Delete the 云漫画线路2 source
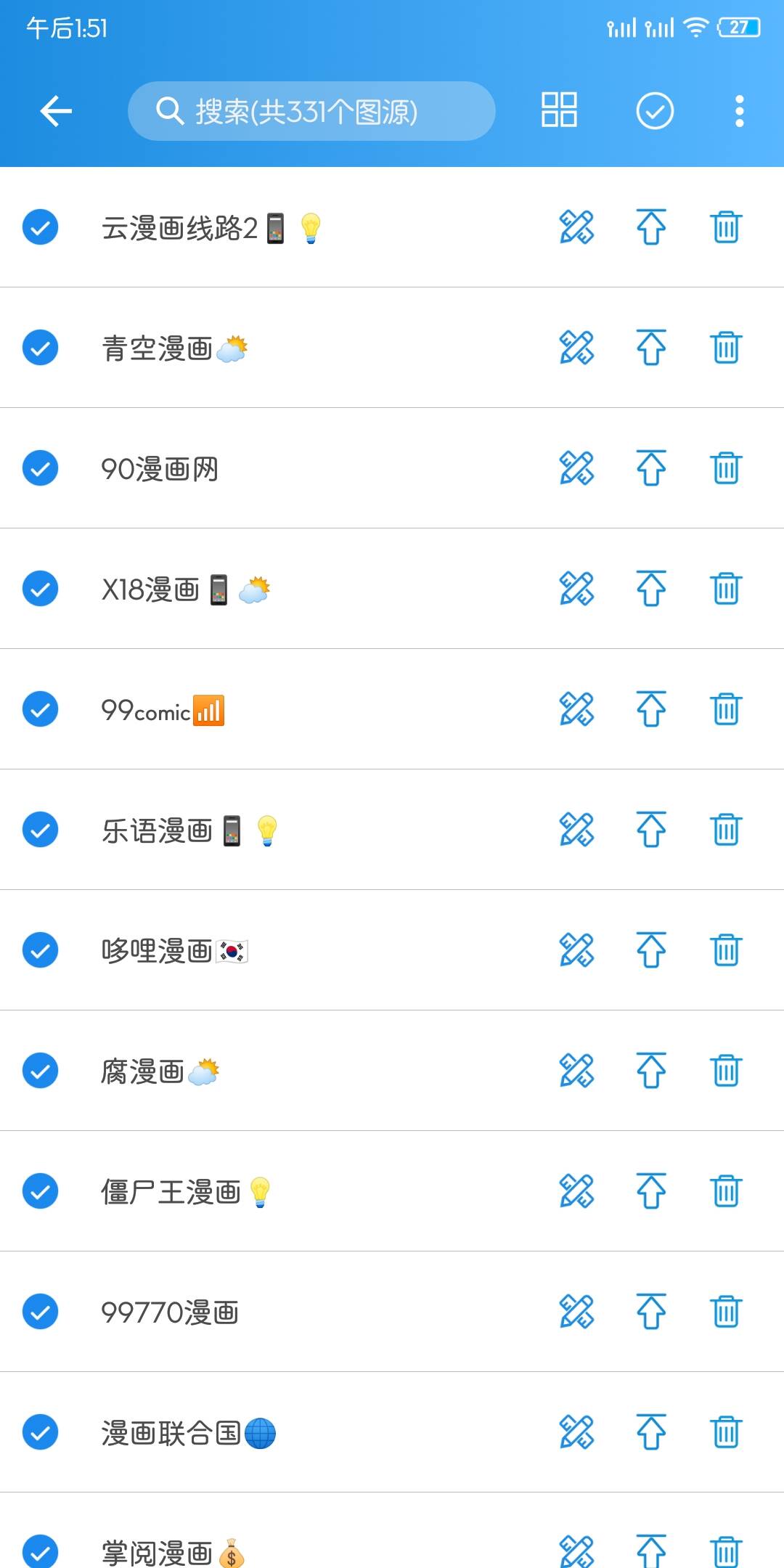Viewport: 784px width, 1568px height. tap(726, 227)
